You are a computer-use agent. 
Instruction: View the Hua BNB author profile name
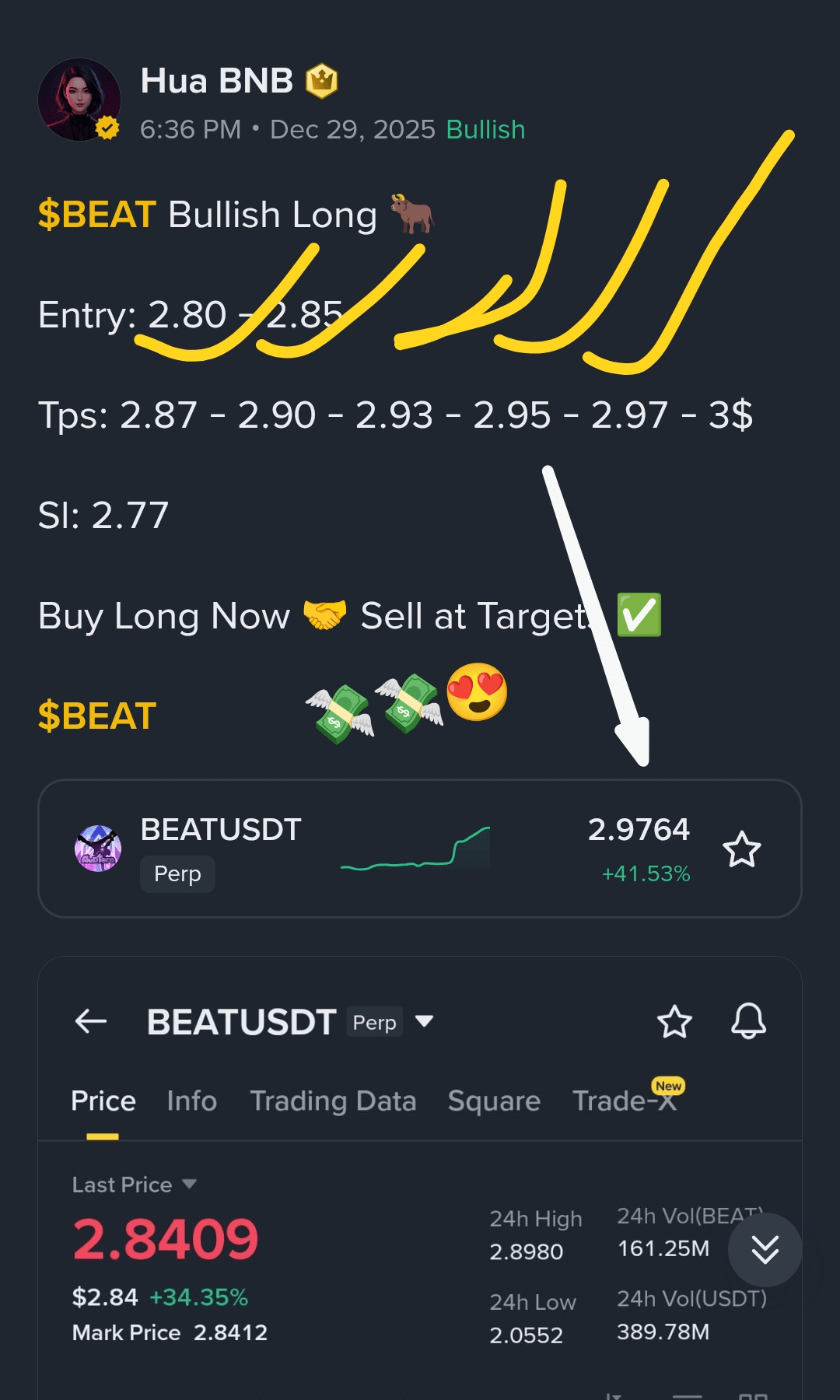[x=216, y=81]
